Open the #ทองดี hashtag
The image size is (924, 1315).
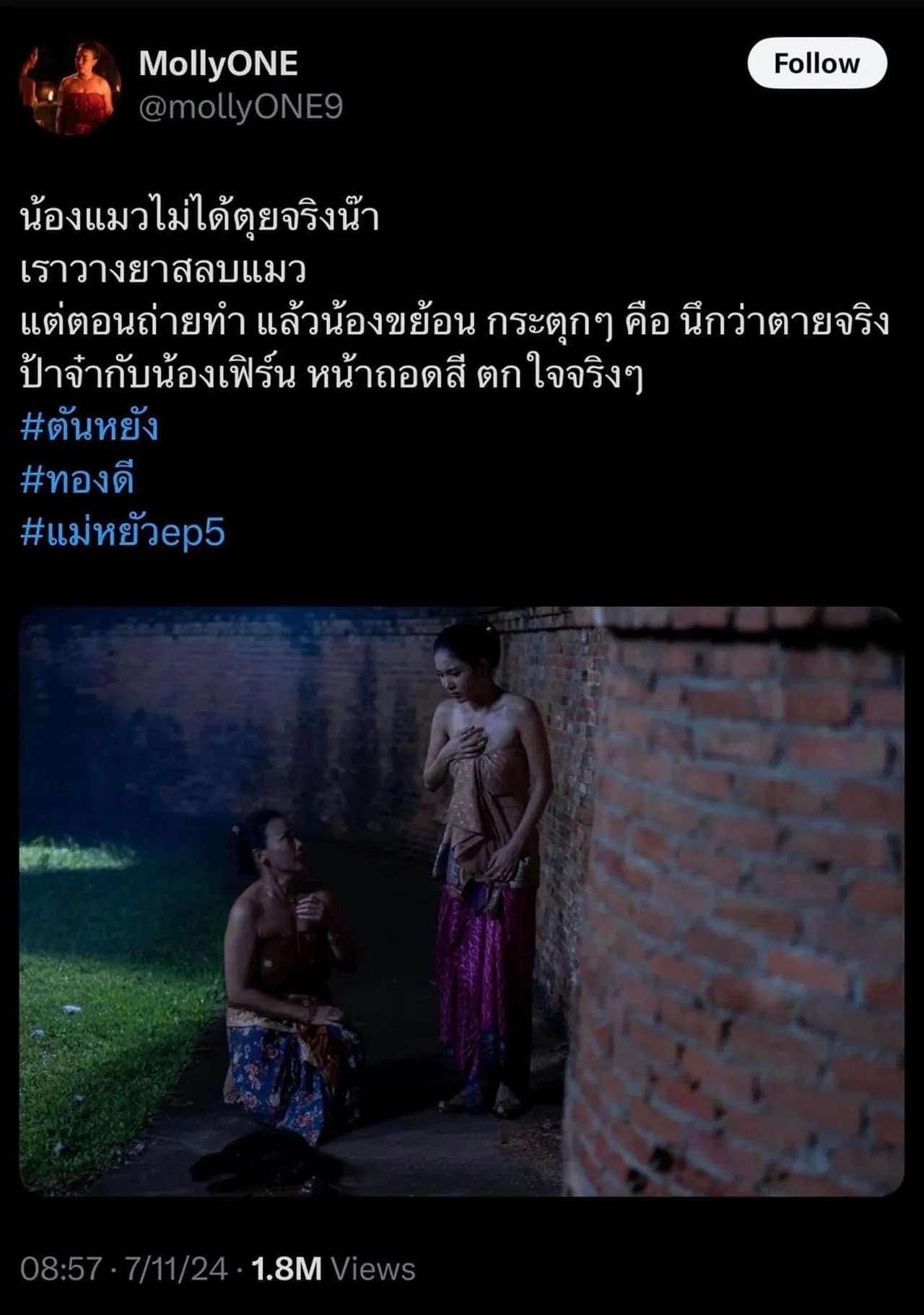[77, 480]
